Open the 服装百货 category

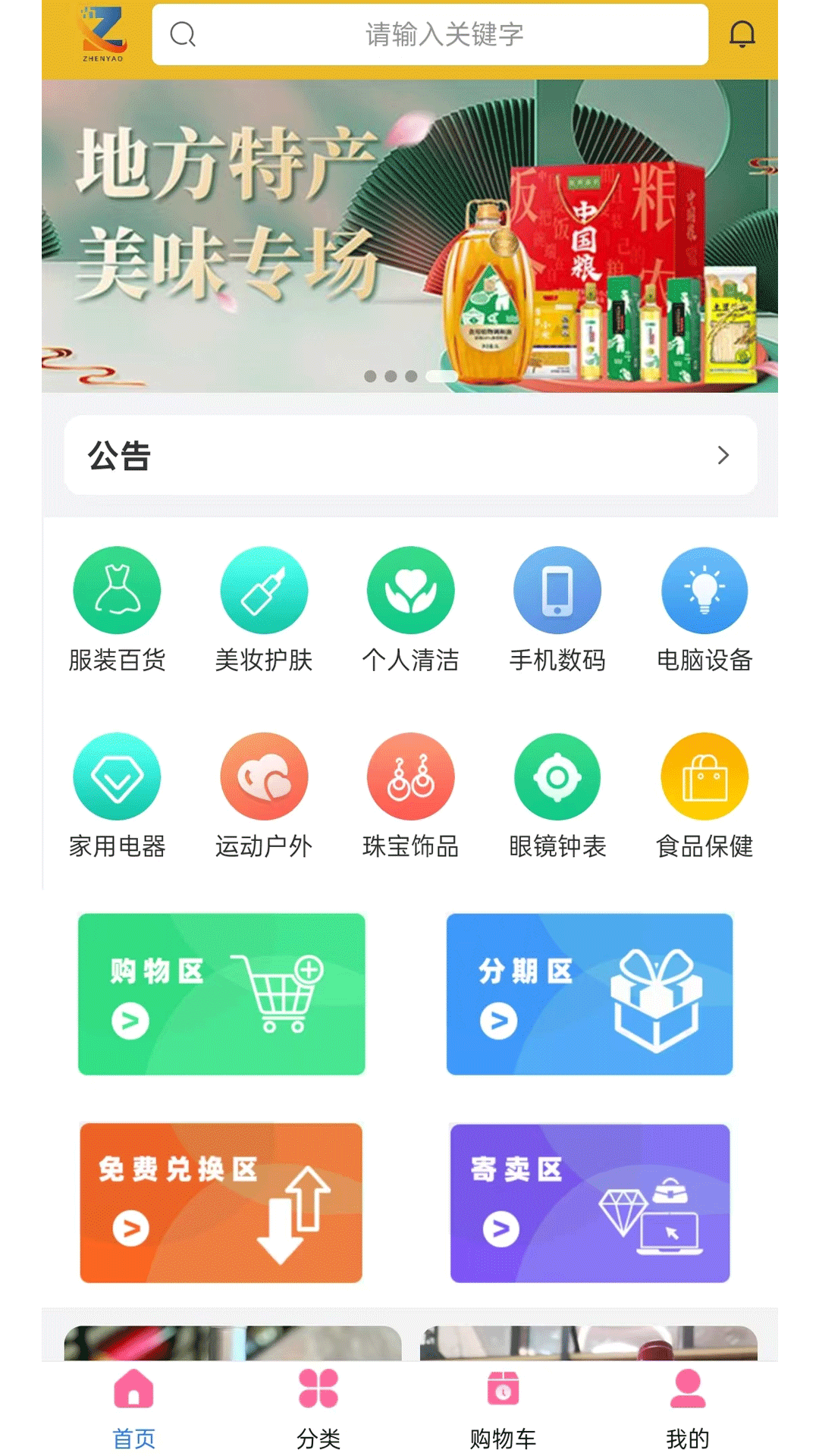pos(117,608)
